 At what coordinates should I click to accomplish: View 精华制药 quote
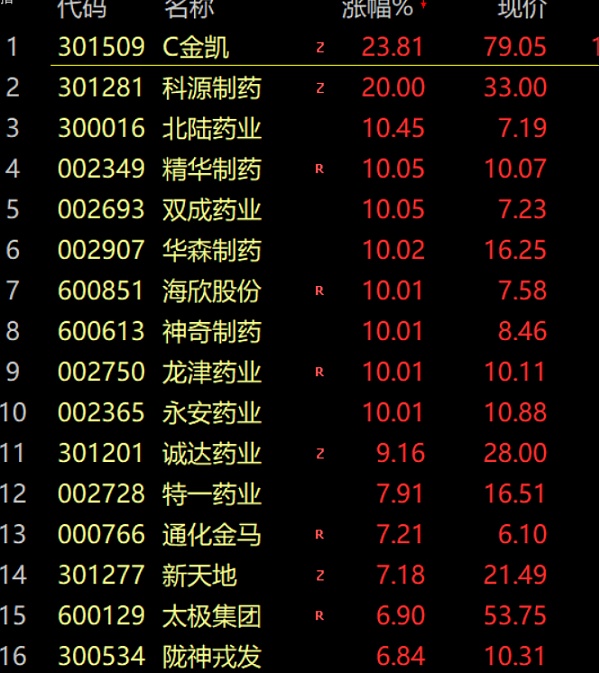click(x=212, y=169)
